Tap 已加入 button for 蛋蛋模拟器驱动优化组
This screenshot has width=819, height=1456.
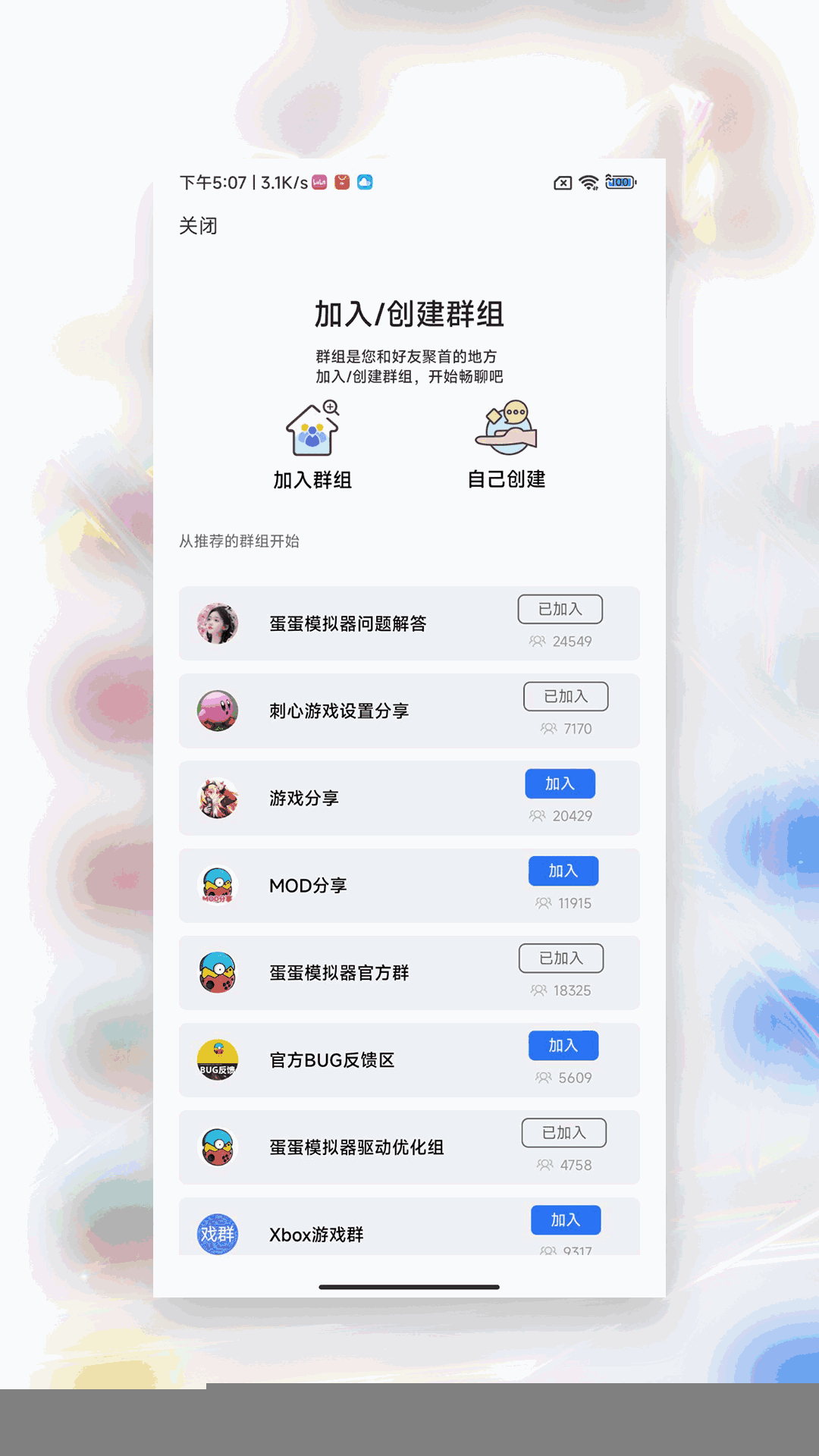tap(563, 1132)
